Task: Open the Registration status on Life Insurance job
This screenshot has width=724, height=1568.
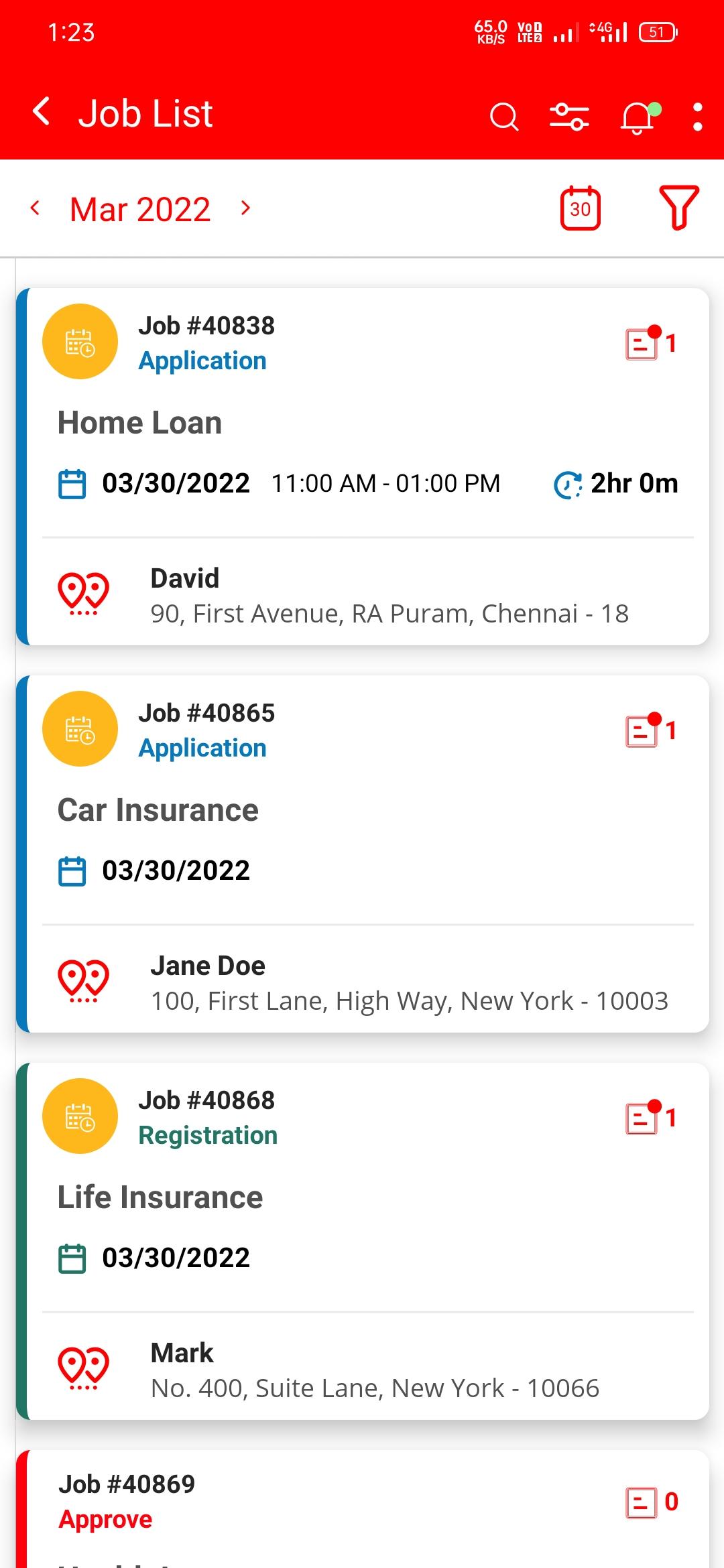Action: (x=207, y=1134)
